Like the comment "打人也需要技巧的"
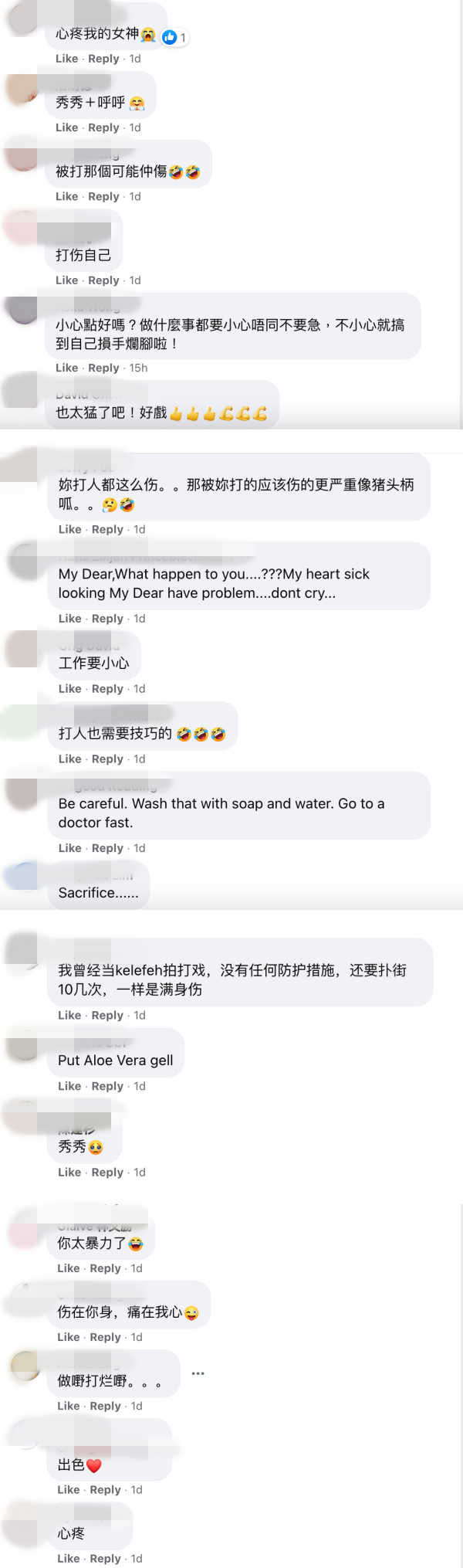 pyautogui.click(x=69, y=759)
